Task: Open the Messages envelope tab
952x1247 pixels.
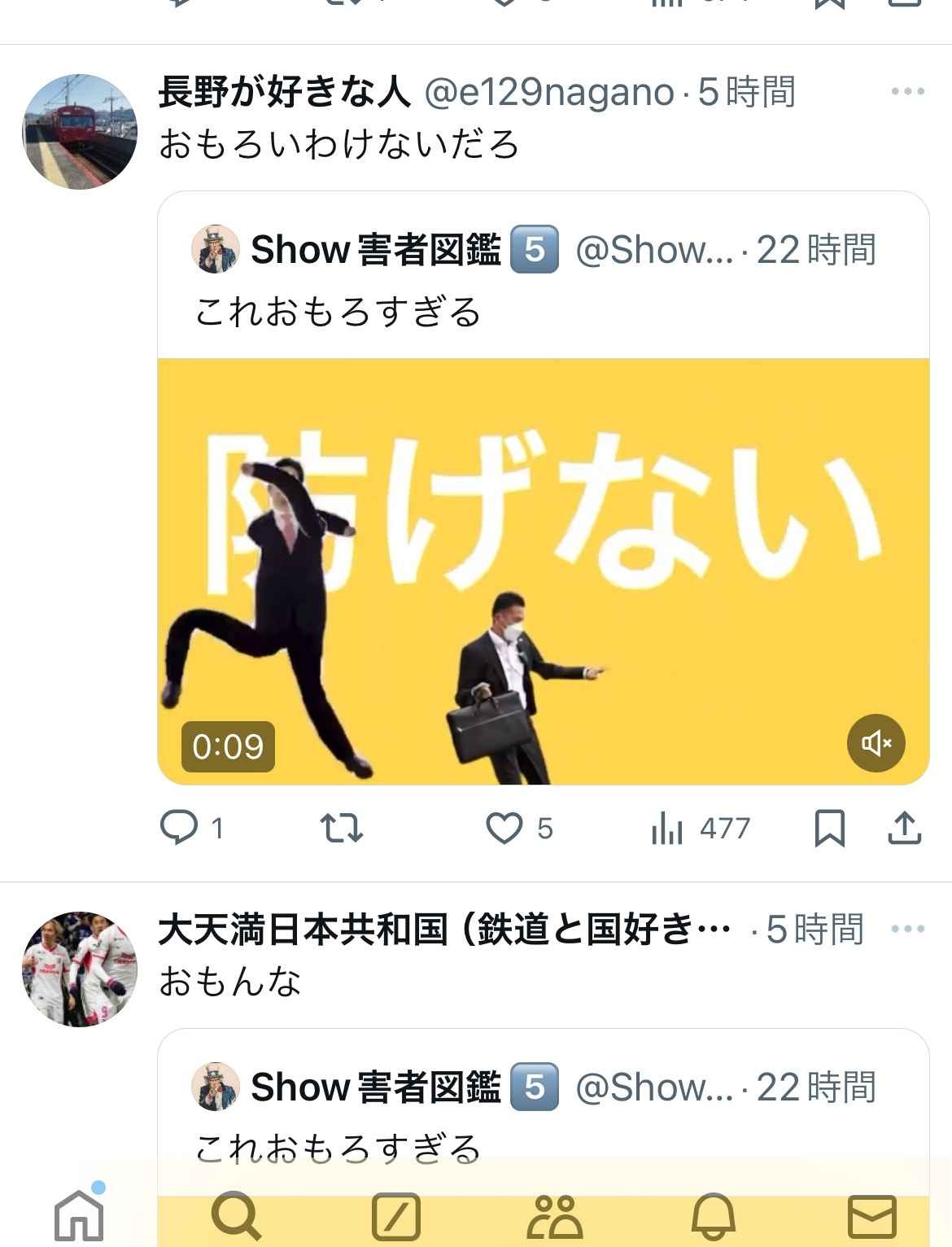Action: pyautogui.click(x=871, y=1216)
